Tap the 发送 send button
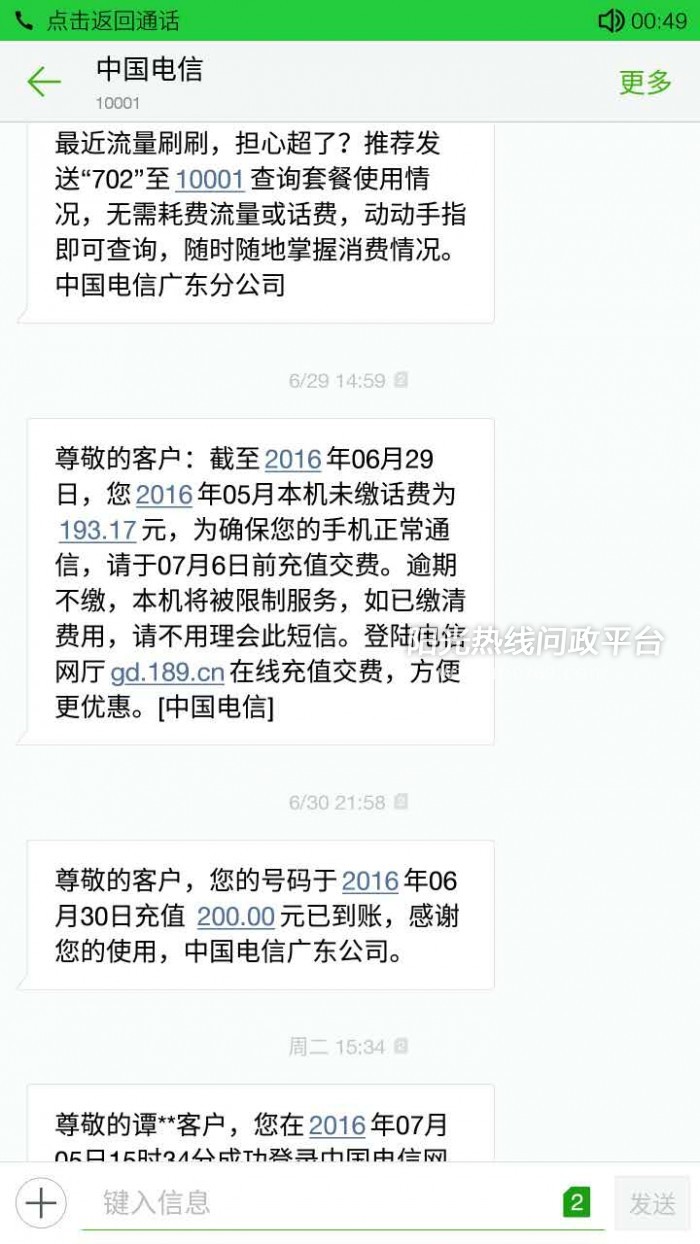This screenshot has width=700, height=1244. click(x=652, y=1203)
